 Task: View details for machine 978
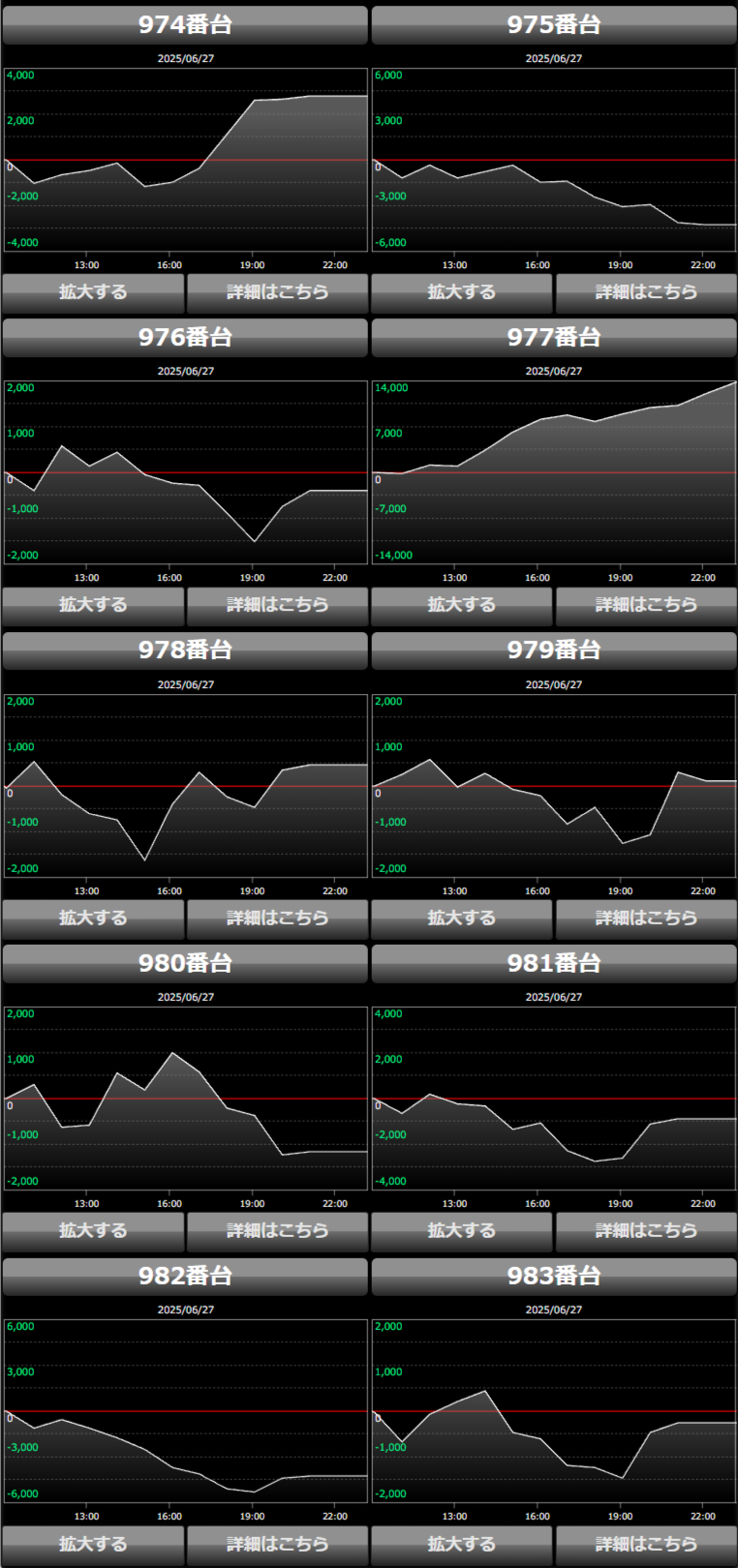277,919
